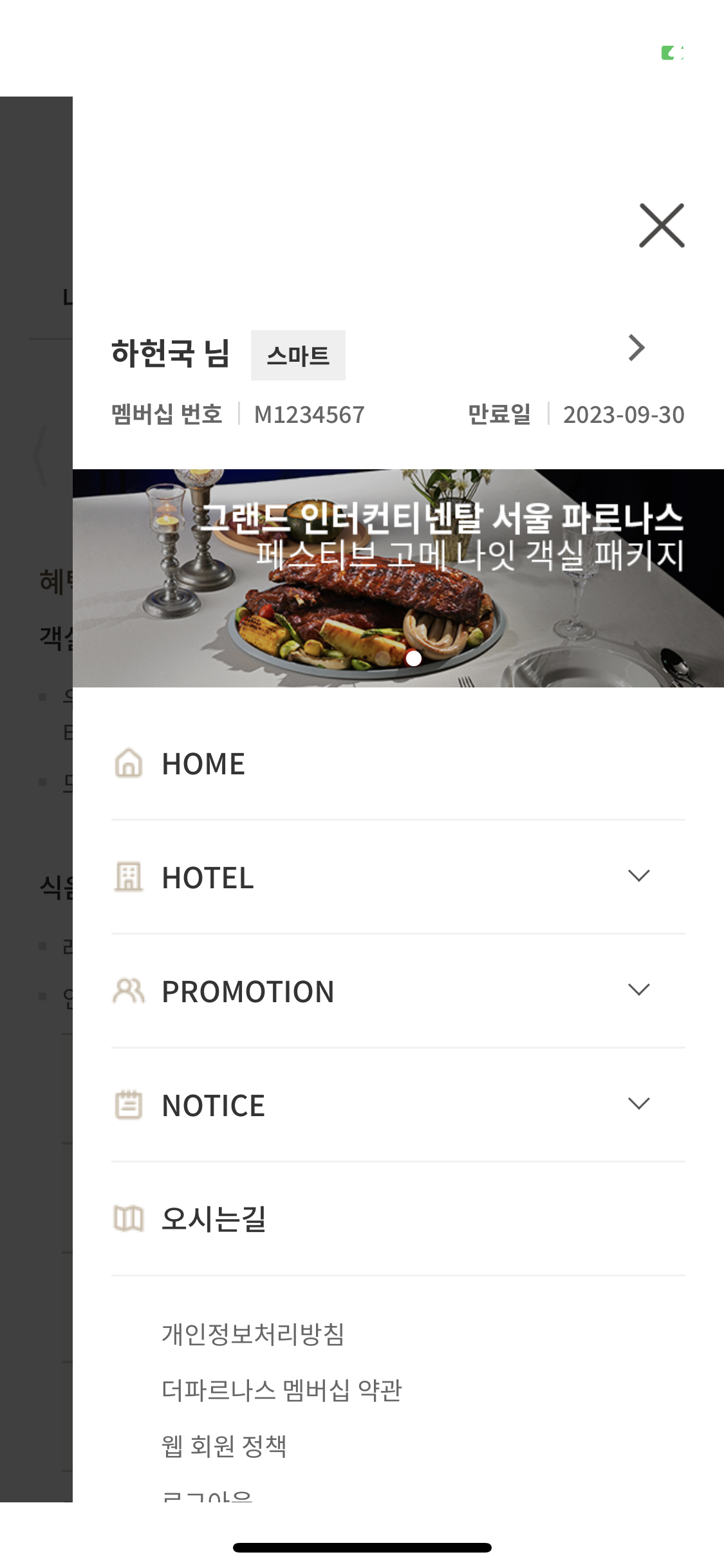The width and height of the screenshot is (724, 1568).
Task: Expand the PROMOTION submenu
Action: (x=638, y=991)
